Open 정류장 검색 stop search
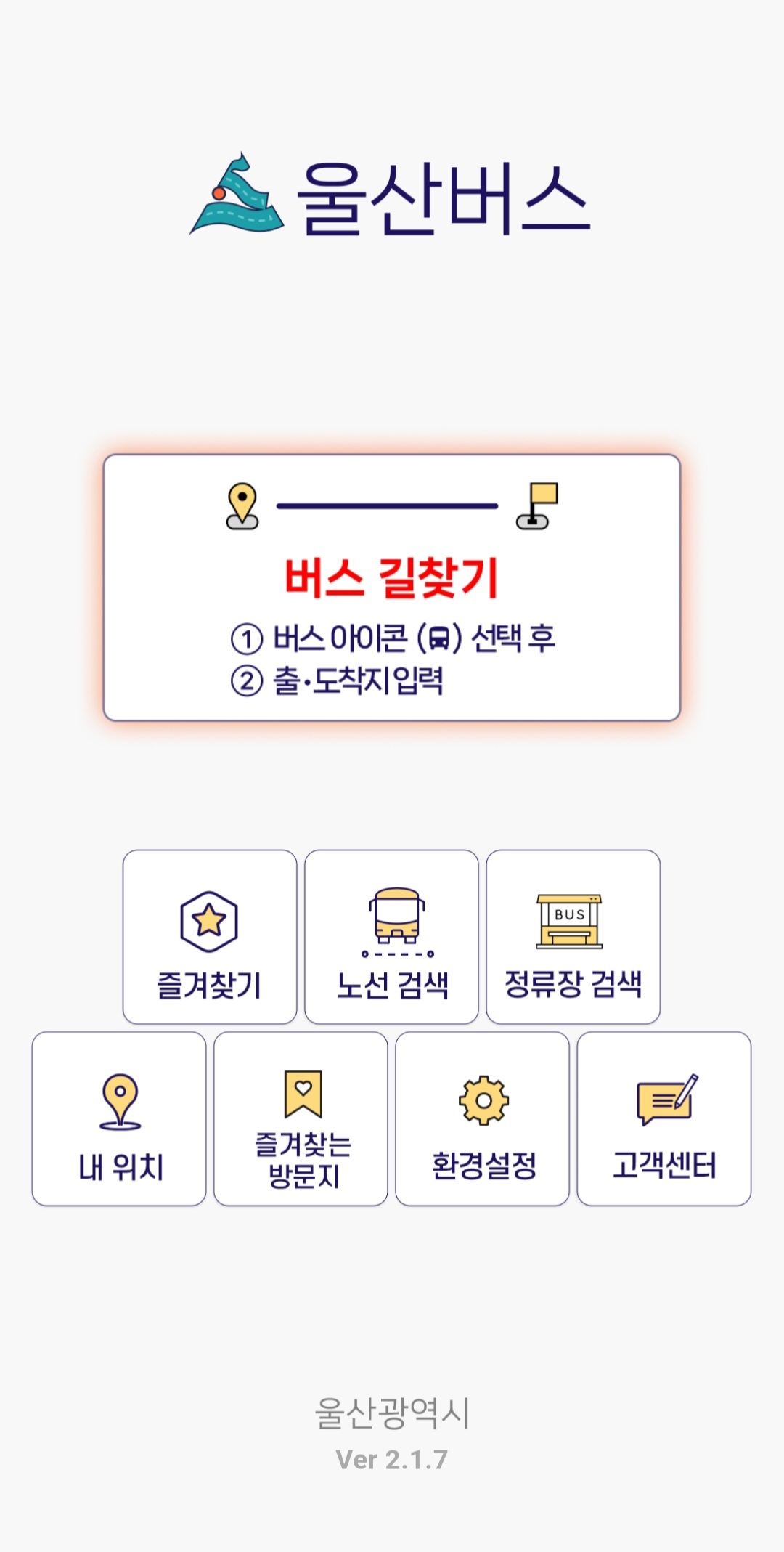Image resolution: width=784 pixels, height=1552 pixels. pos(573,937)
